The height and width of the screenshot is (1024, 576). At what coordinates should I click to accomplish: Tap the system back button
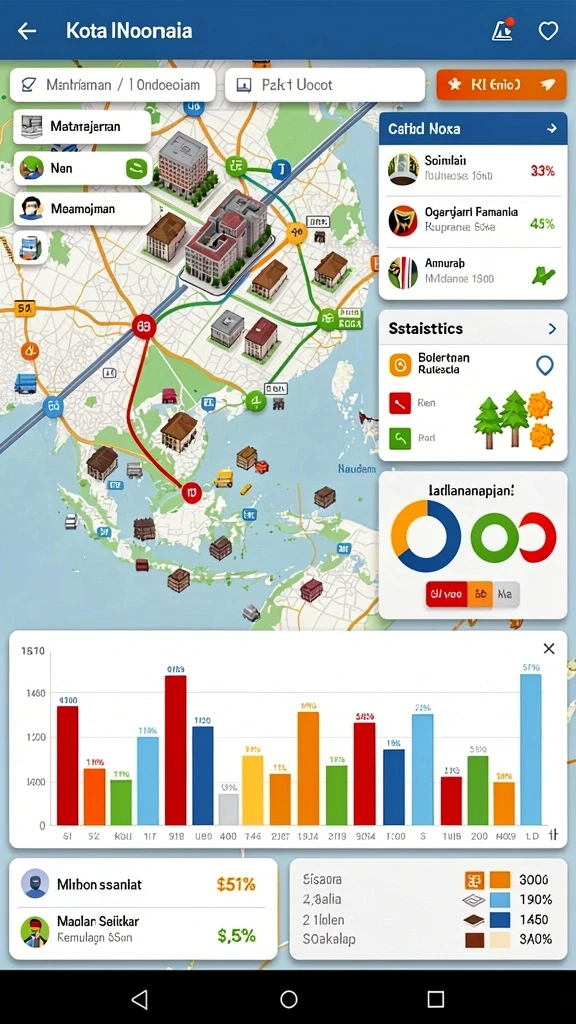point(140,999)
